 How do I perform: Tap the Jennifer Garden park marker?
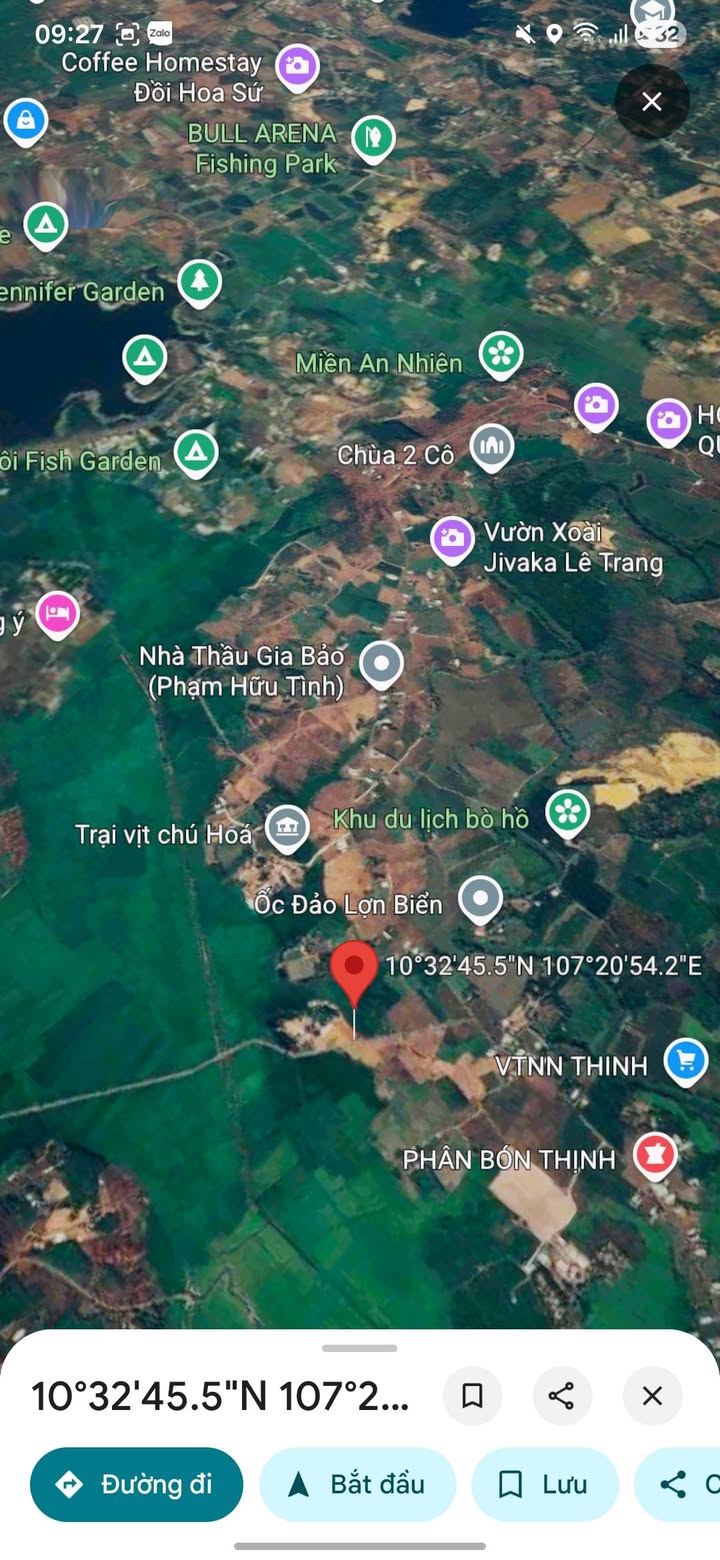[x=200, y=281]
